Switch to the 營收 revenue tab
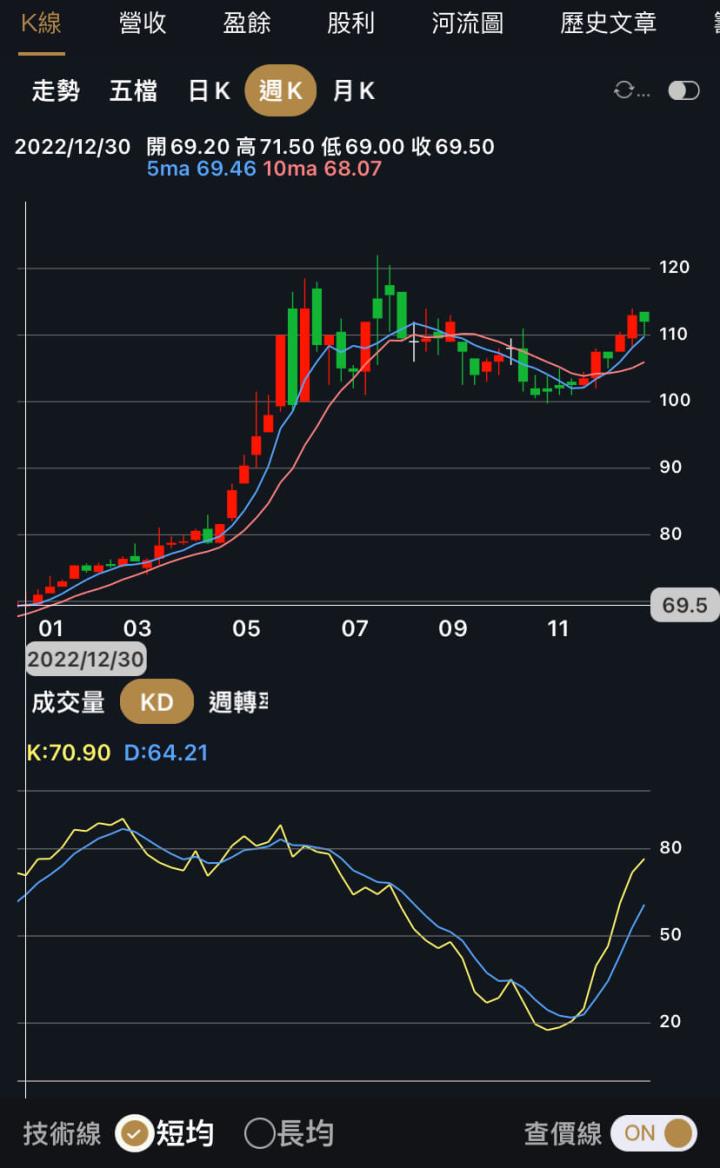The image size is (720, 1168). pos(141,24)
